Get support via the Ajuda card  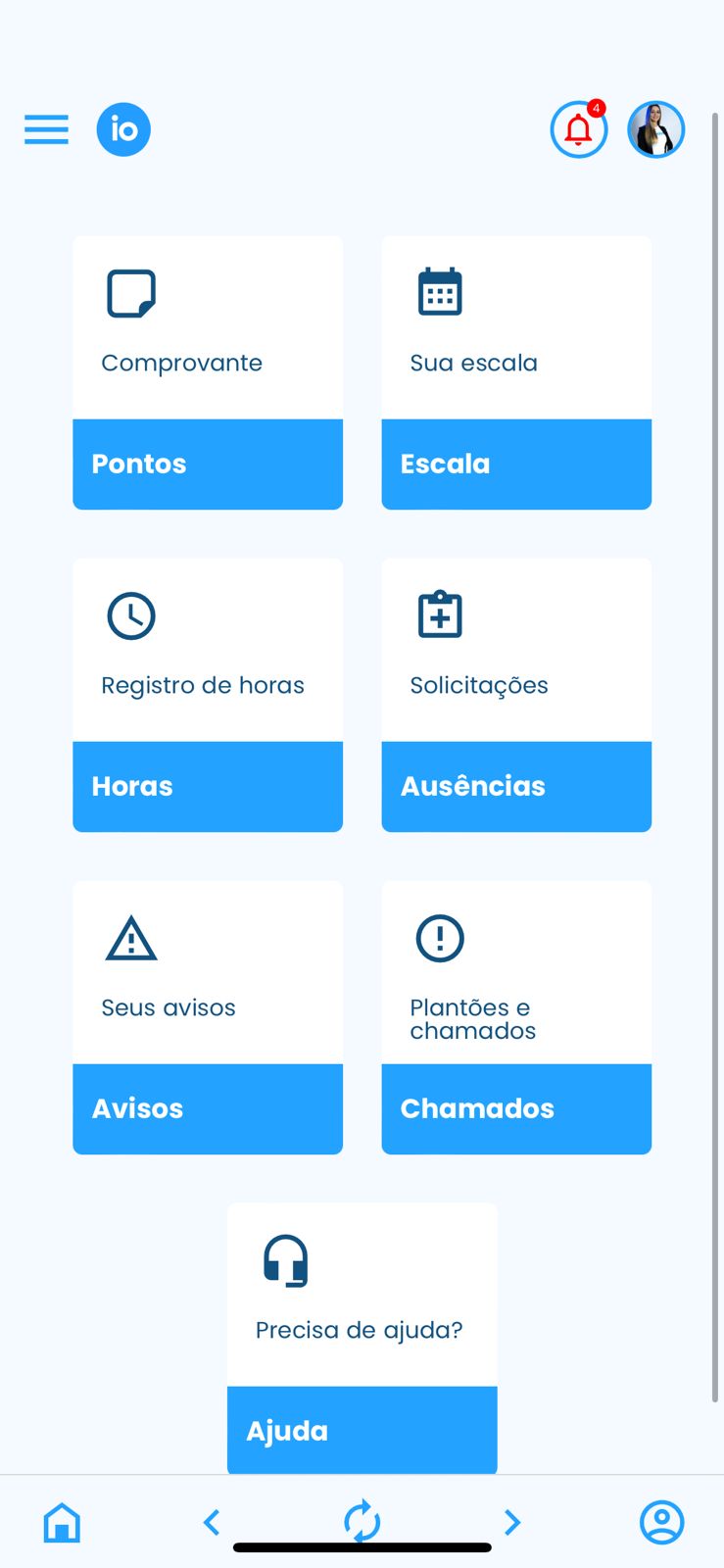point(362,1338)
